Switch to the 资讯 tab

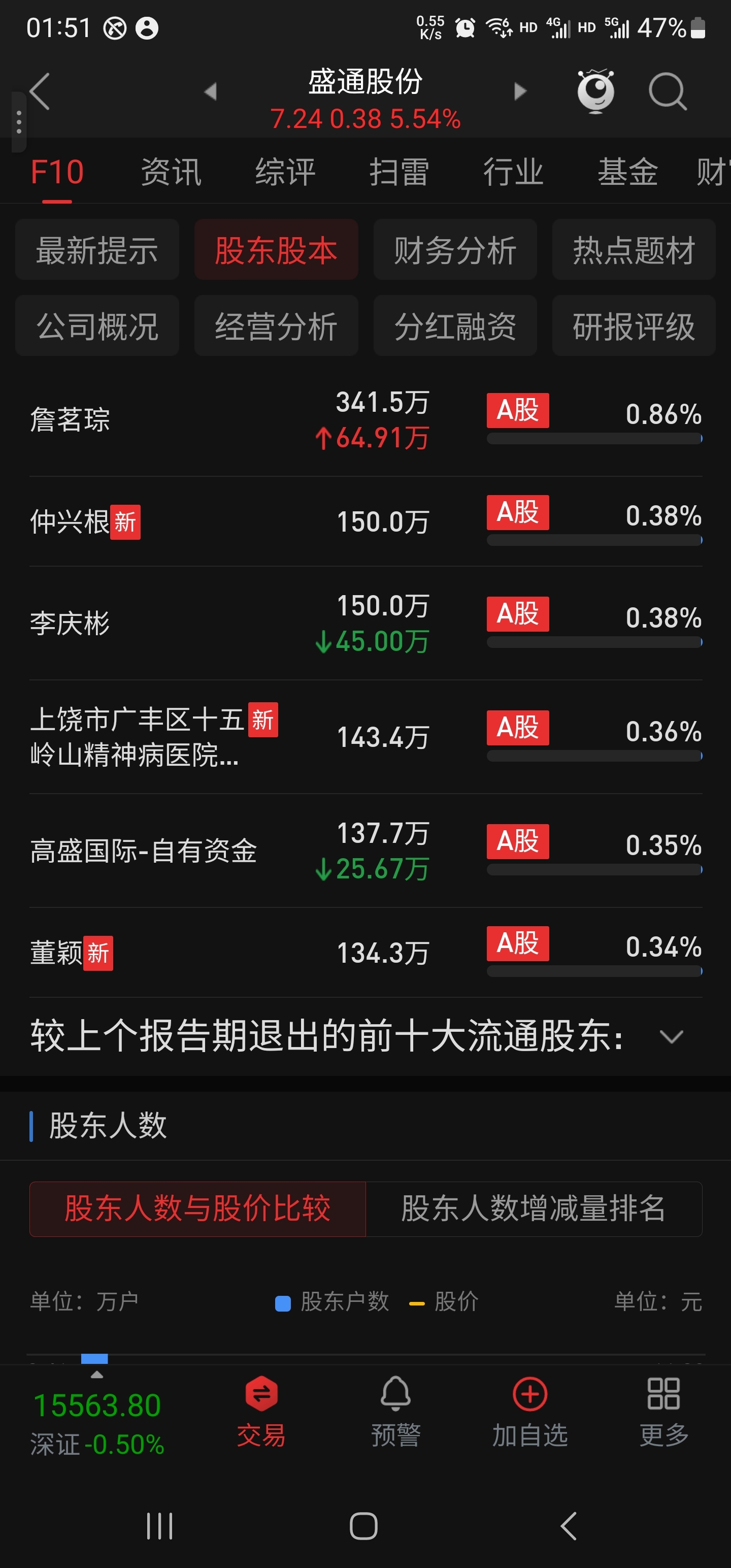[171, 172]
